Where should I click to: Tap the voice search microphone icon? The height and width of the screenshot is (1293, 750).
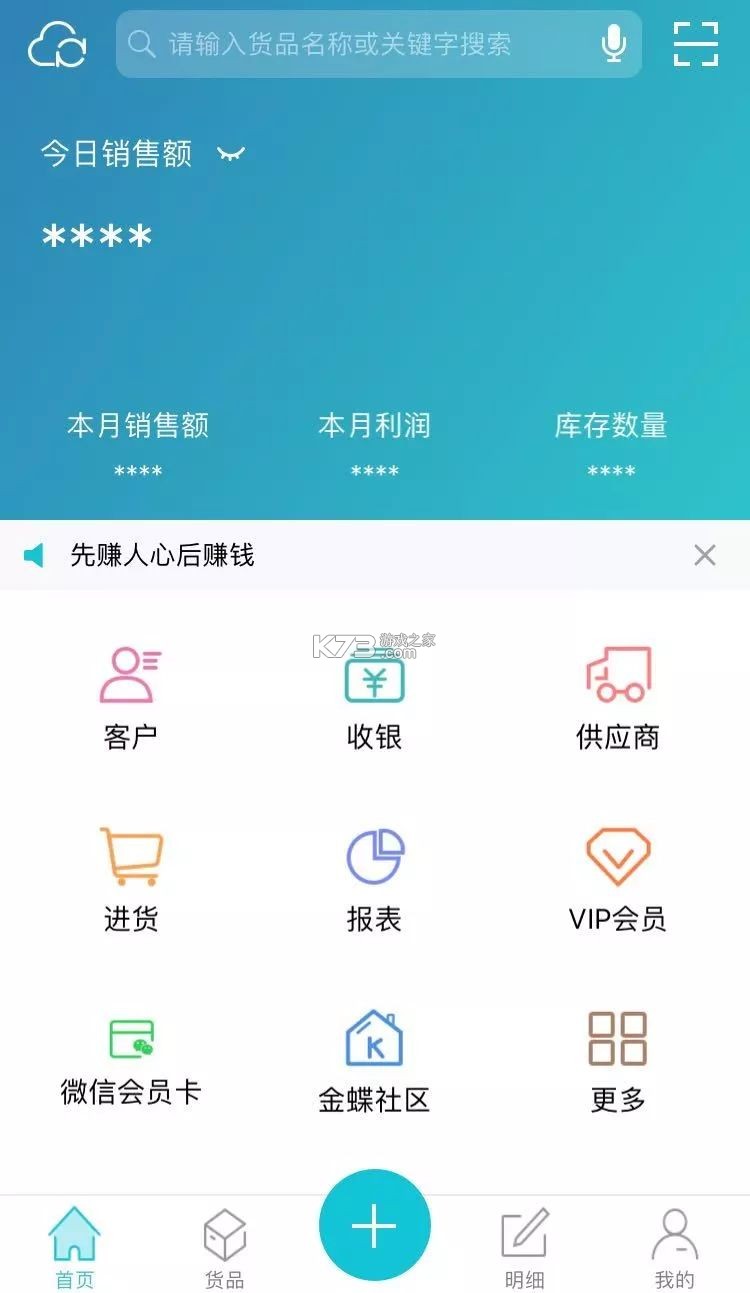click(x=612, y=43)
